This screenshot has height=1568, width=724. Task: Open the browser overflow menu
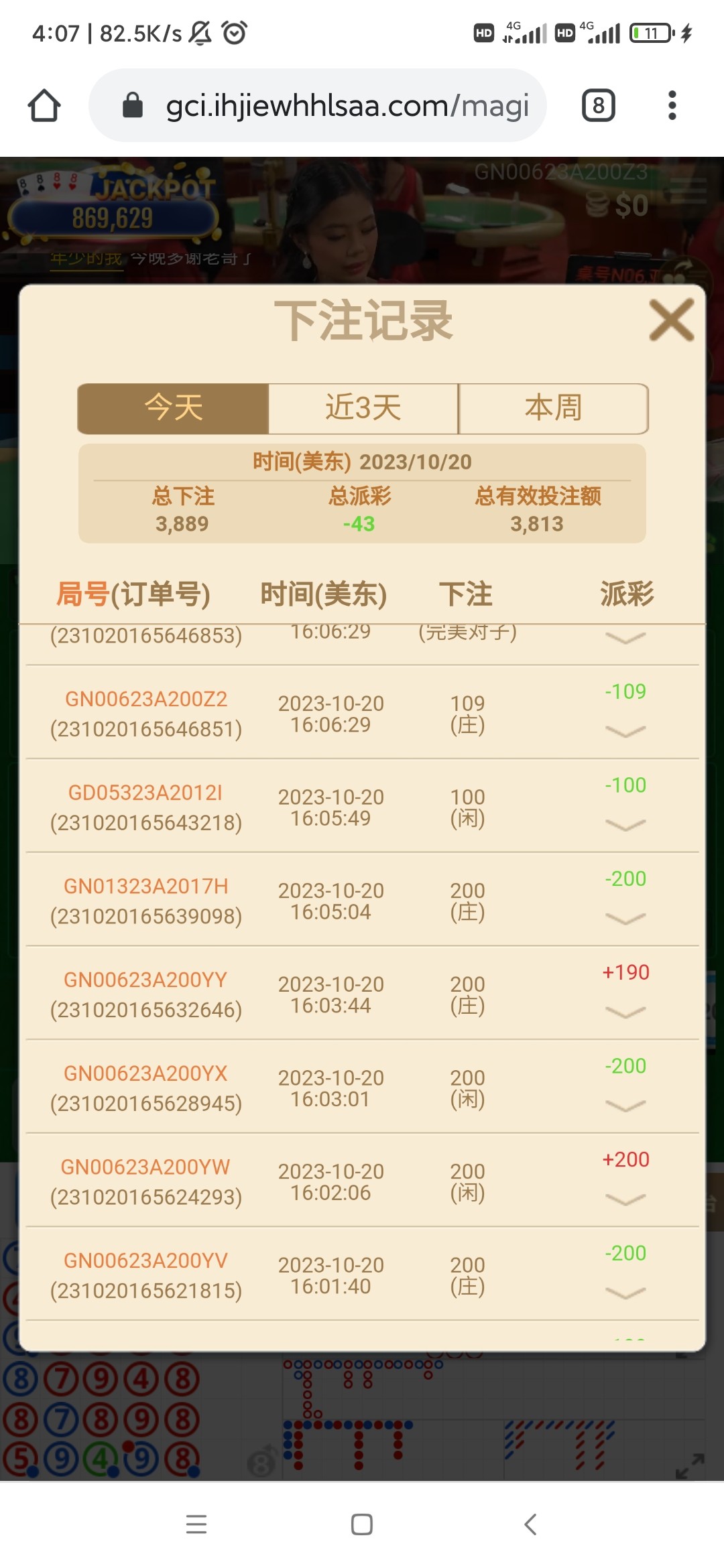click(x=672, y=106)
